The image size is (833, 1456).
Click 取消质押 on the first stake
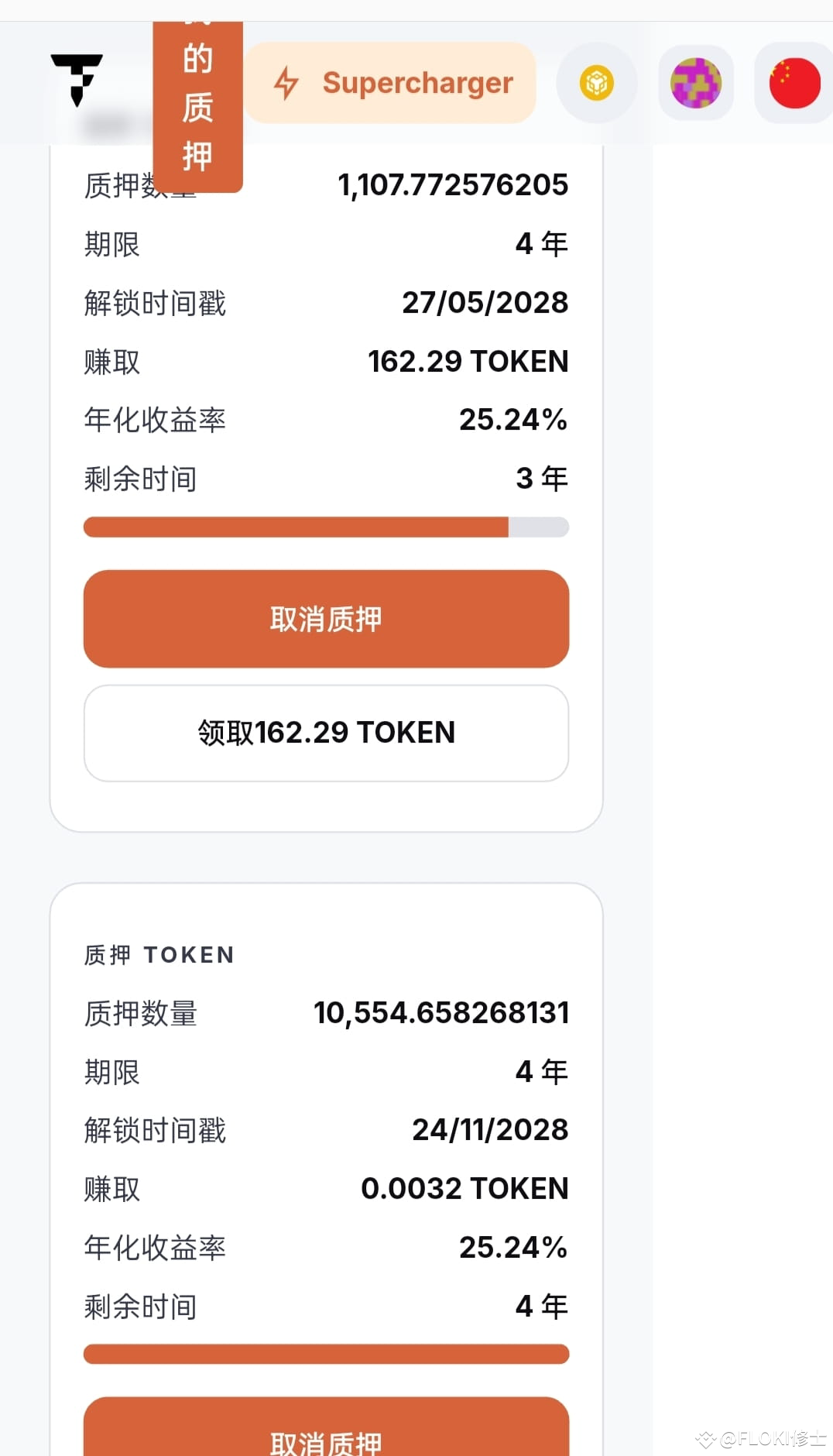coord(326,619)
